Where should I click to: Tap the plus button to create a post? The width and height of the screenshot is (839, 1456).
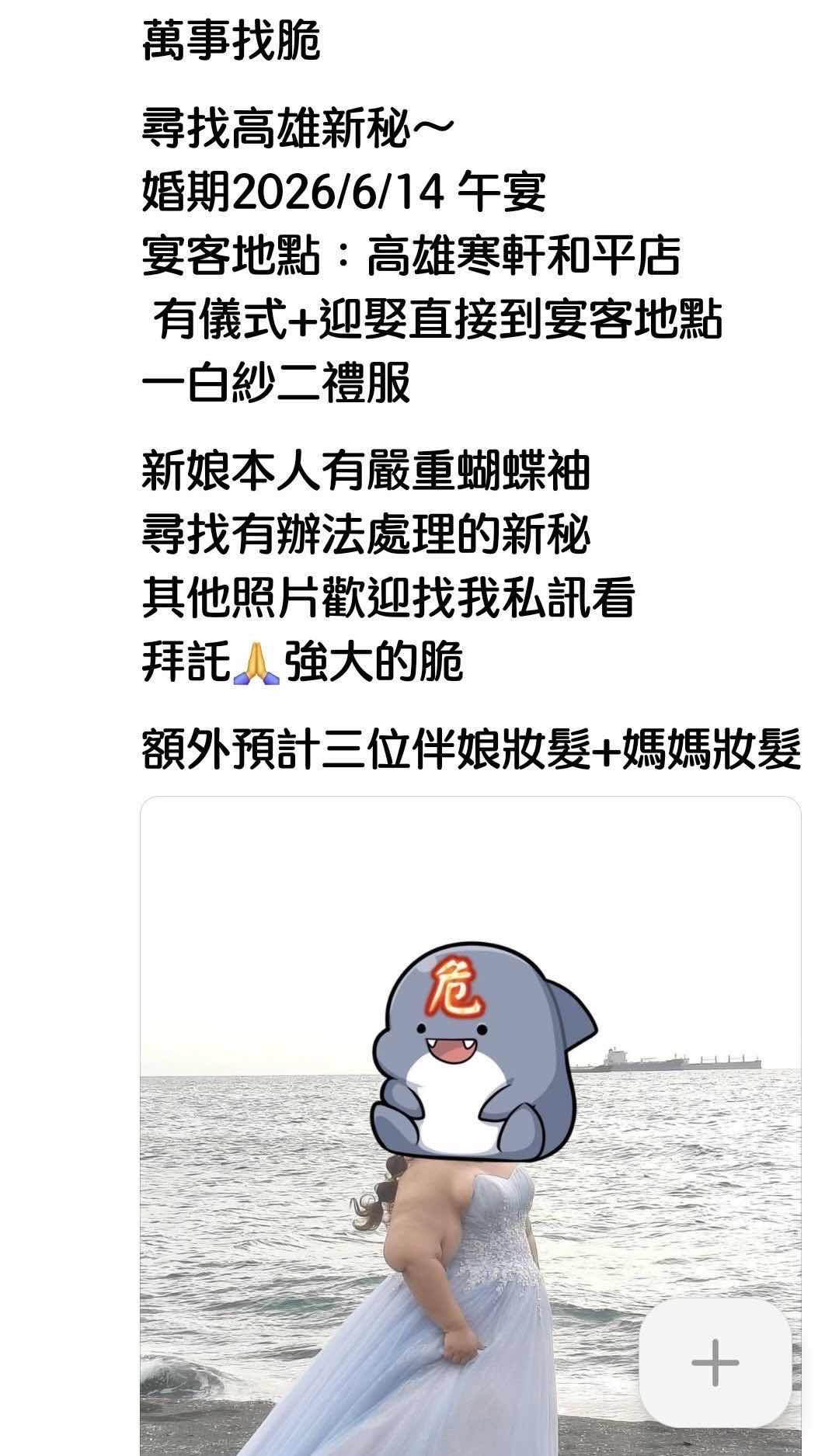pos(715,1363)
